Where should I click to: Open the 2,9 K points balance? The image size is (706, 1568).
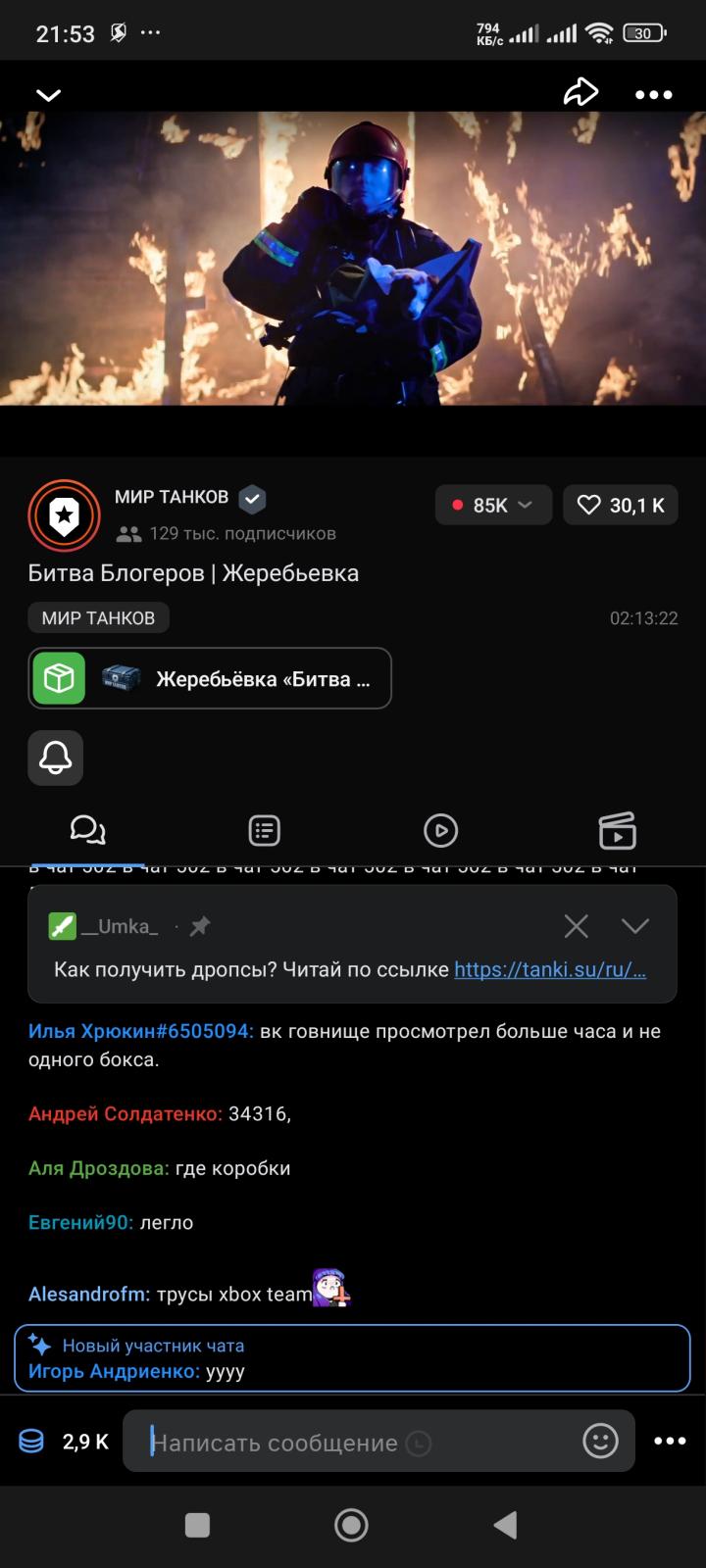[65, 1442]
